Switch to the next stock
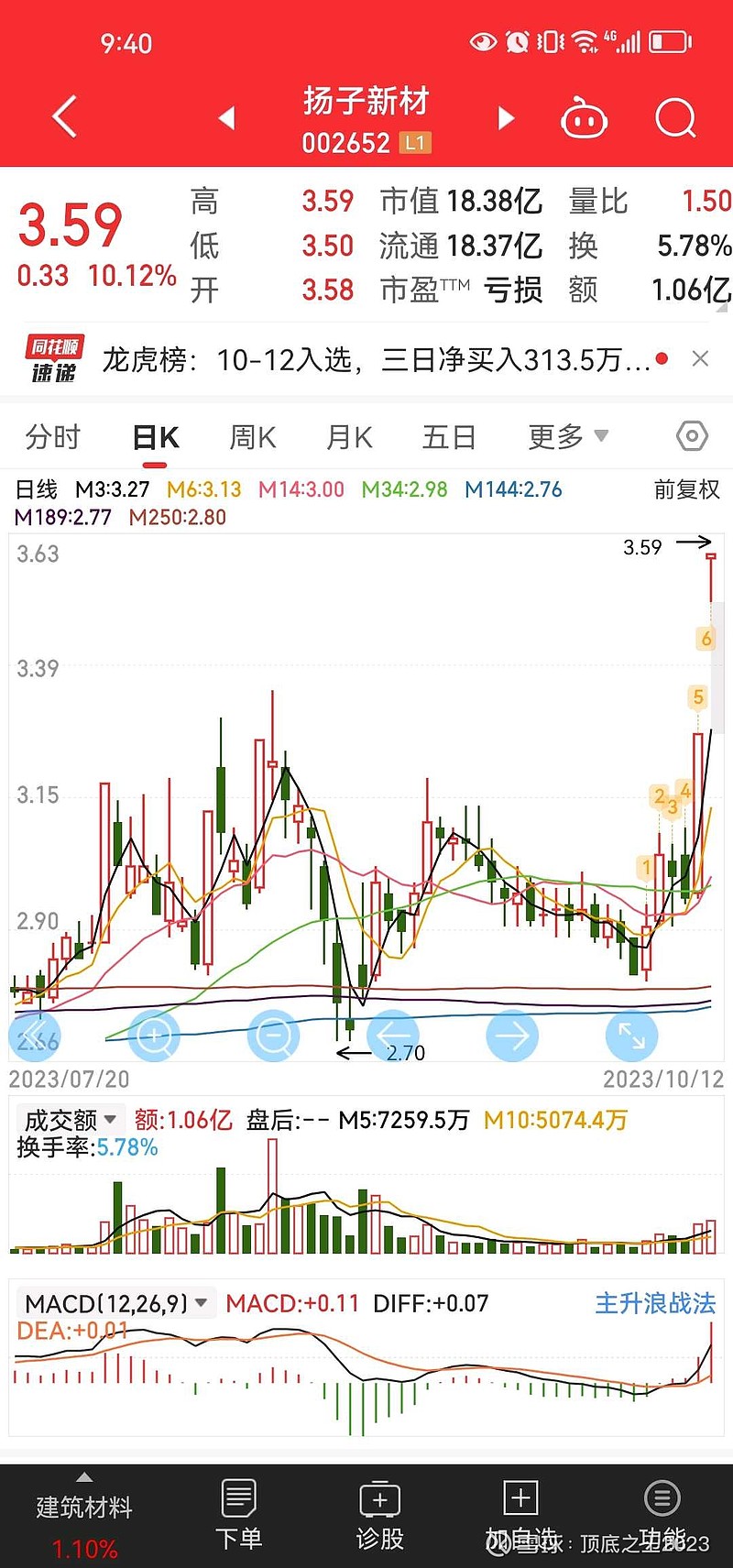 (506, 118)
